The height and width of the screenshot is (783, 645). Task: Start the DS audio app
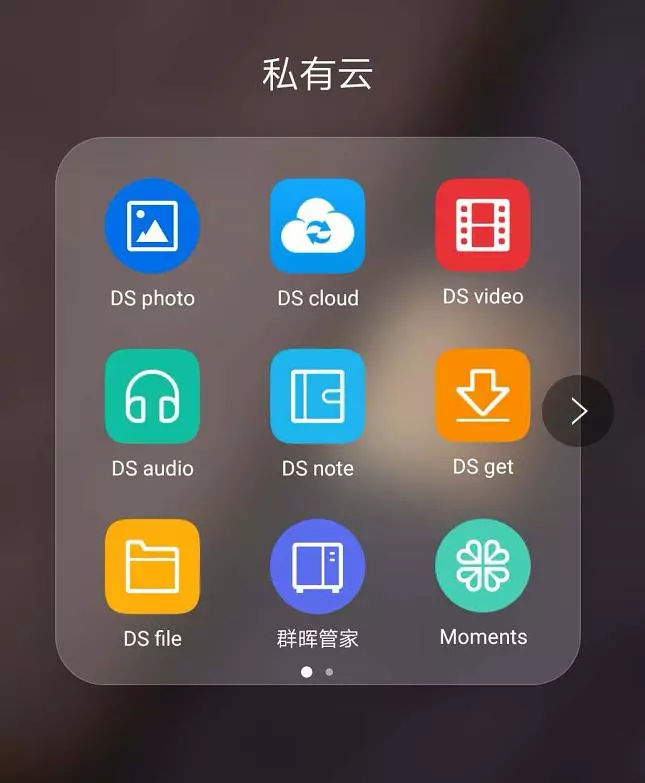152,396
